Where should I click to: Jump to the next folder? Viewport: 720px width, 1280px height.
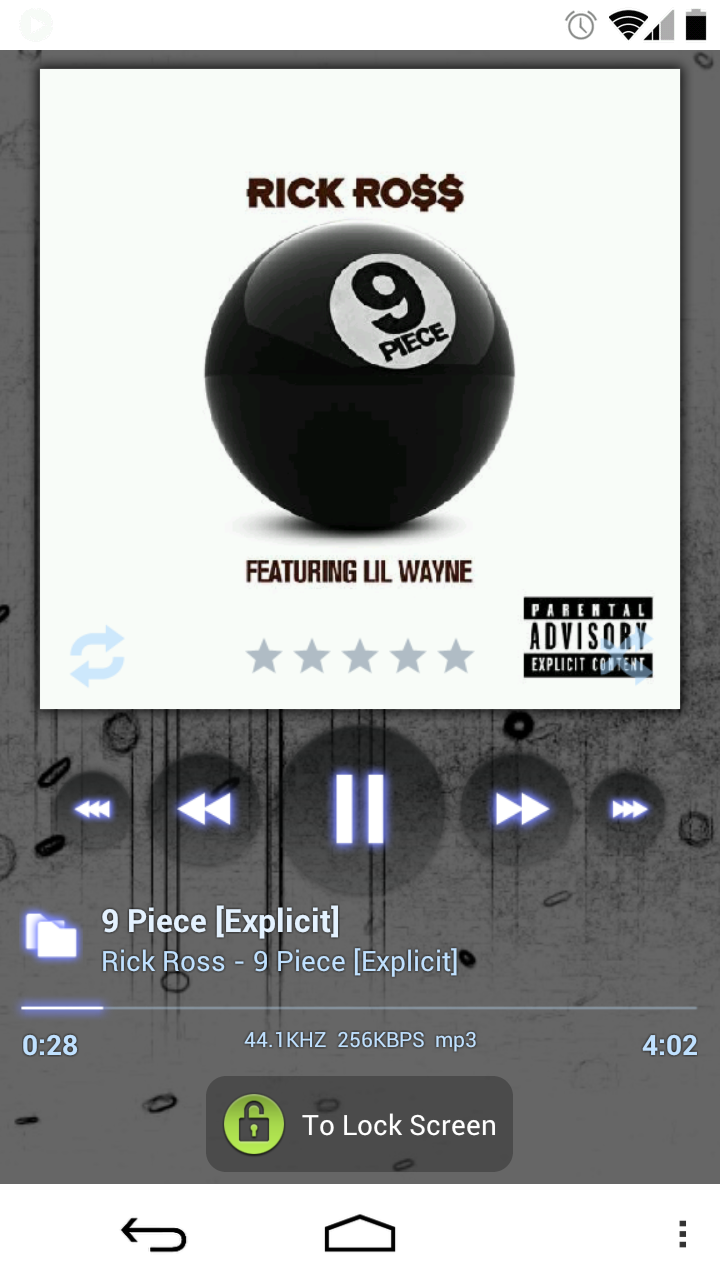tap(628, 809)
